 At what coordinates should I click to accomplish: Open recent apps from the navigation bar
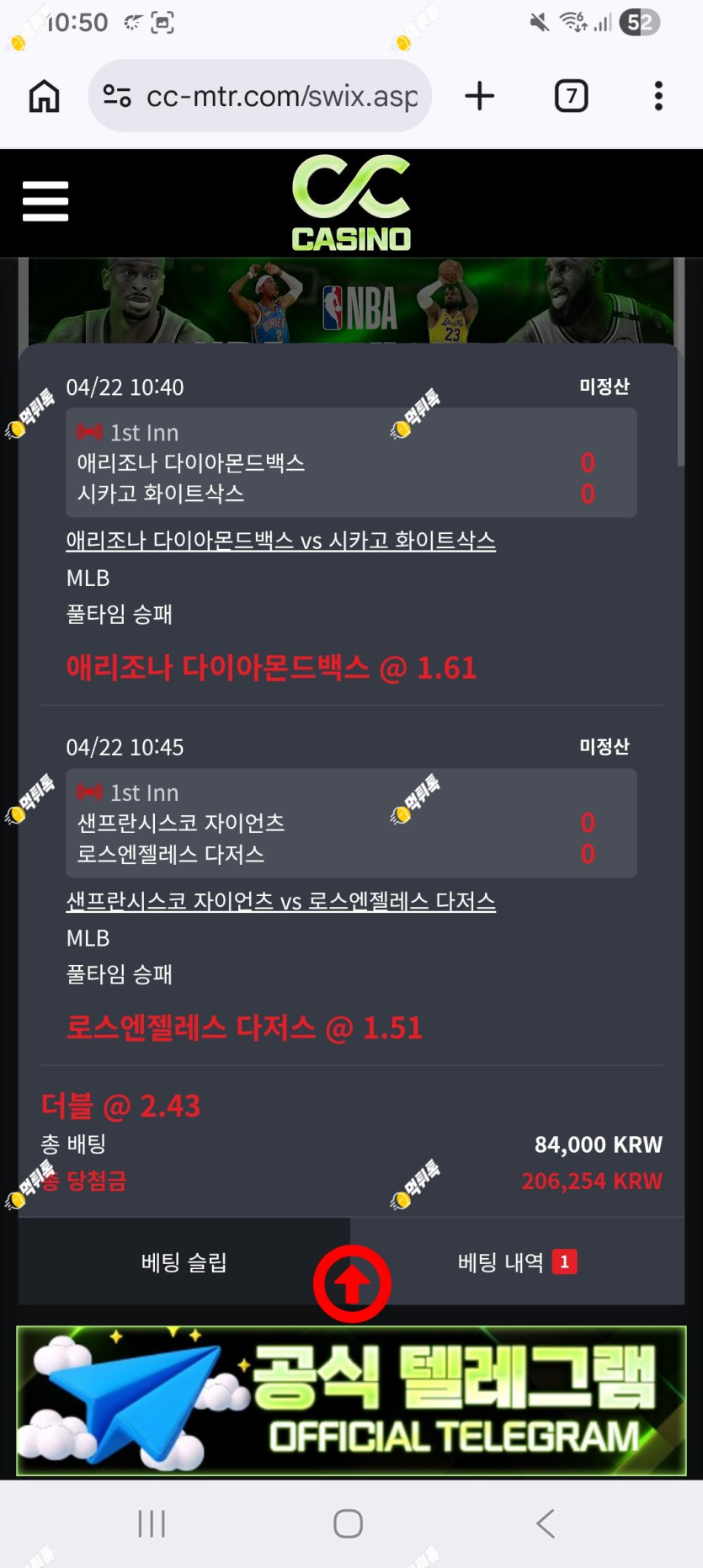pos(152,1523)
